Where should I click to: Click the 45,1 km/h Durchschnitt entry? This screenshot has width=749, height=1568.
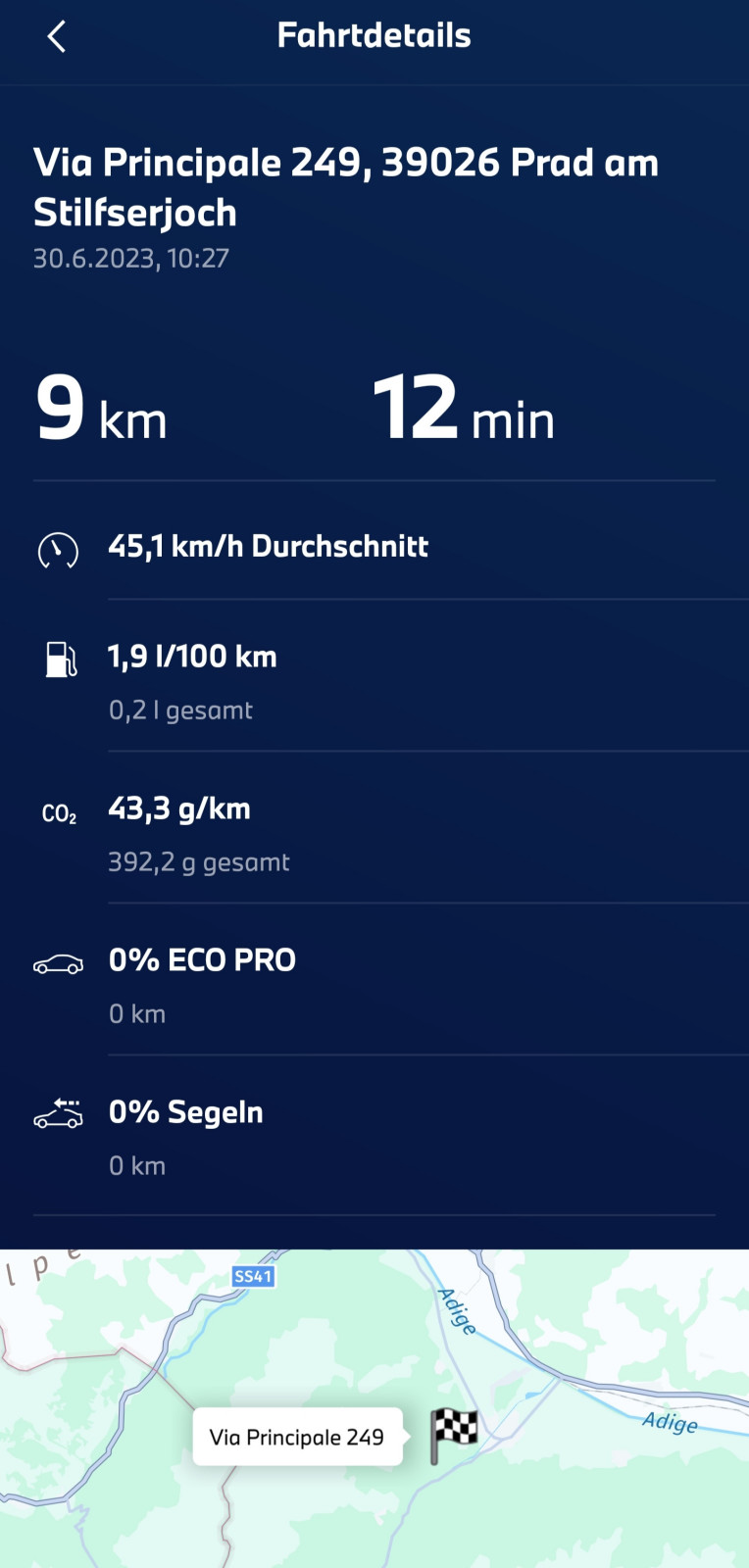[268, 547]
